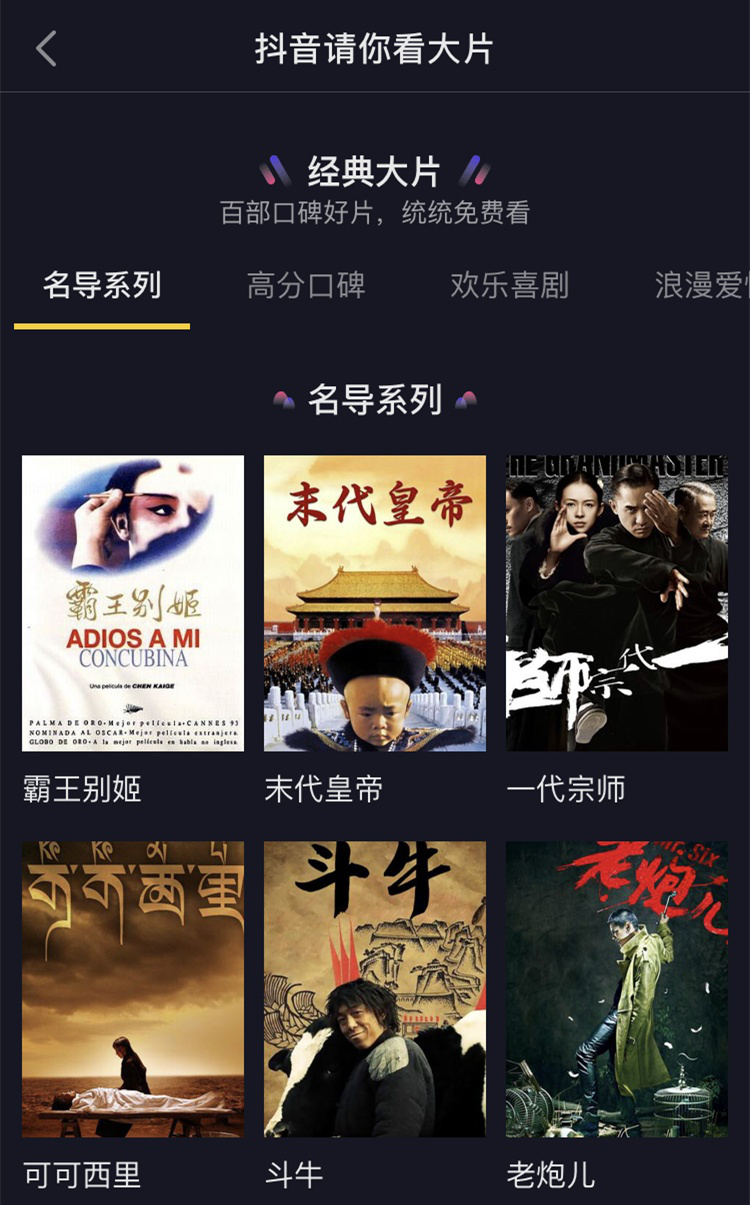Open the partly visible 浪漫爱情 tab
The image size is (750, 1205).
(x=700, y=286)
